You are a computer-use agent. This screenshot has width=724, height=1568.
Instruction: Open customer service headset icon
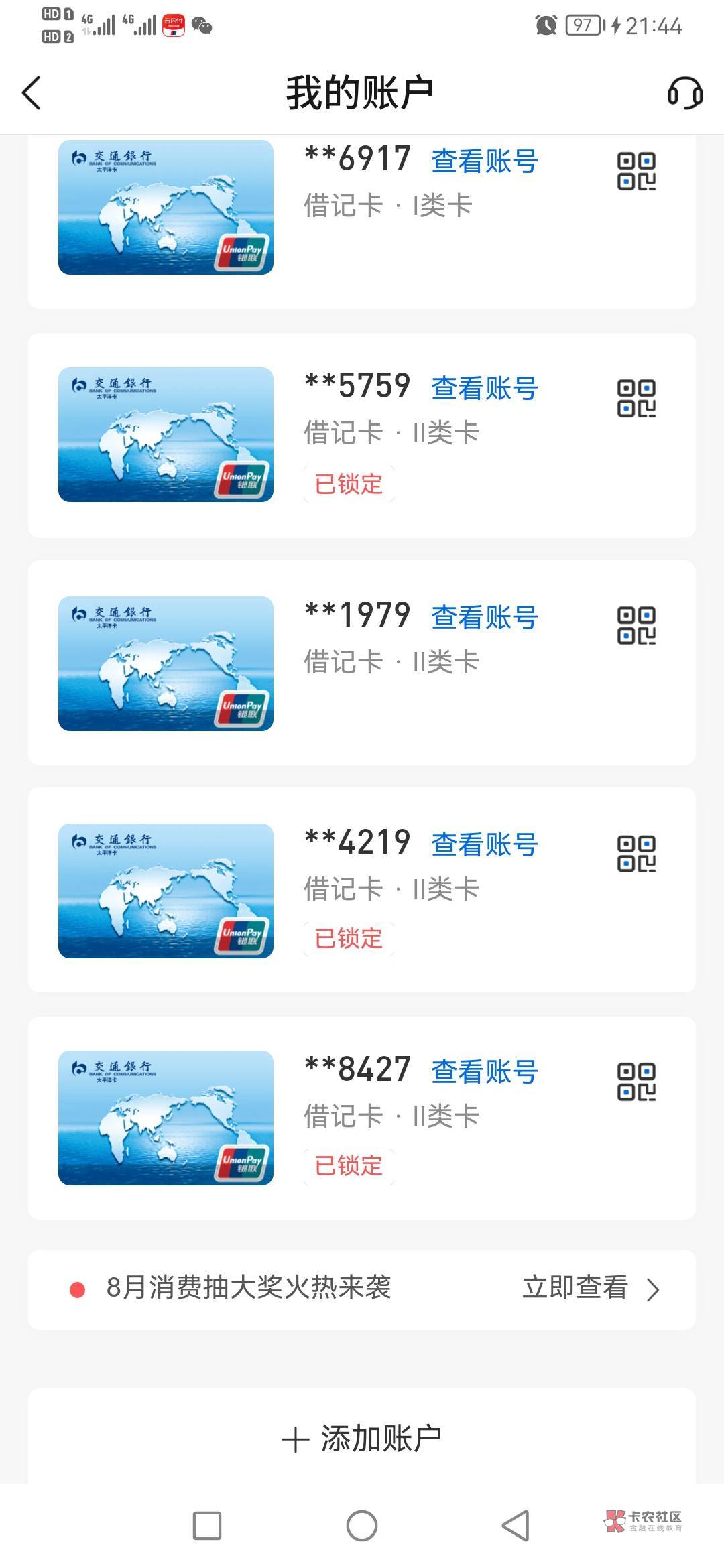click(684, 92)
